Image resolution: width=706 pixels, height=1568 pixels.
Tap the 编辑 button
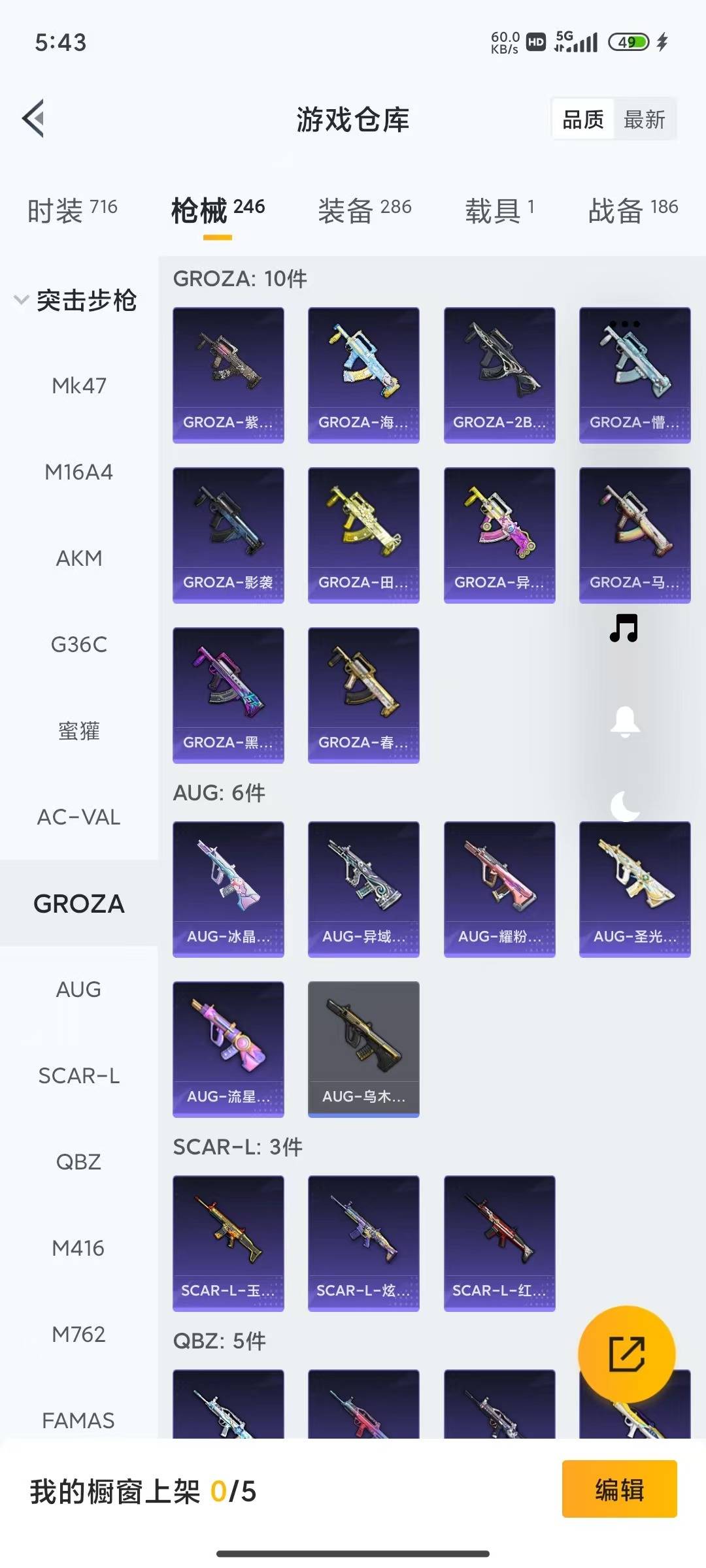[619, 1490]
